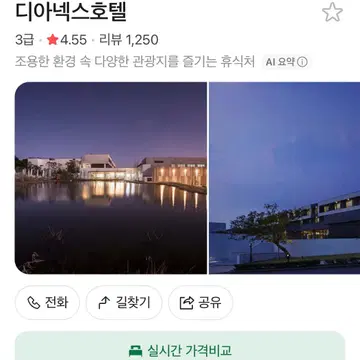Share the hotel with 공유 button
The height and width of the screenshot is (360, 360).
click(x=200, y=303)
